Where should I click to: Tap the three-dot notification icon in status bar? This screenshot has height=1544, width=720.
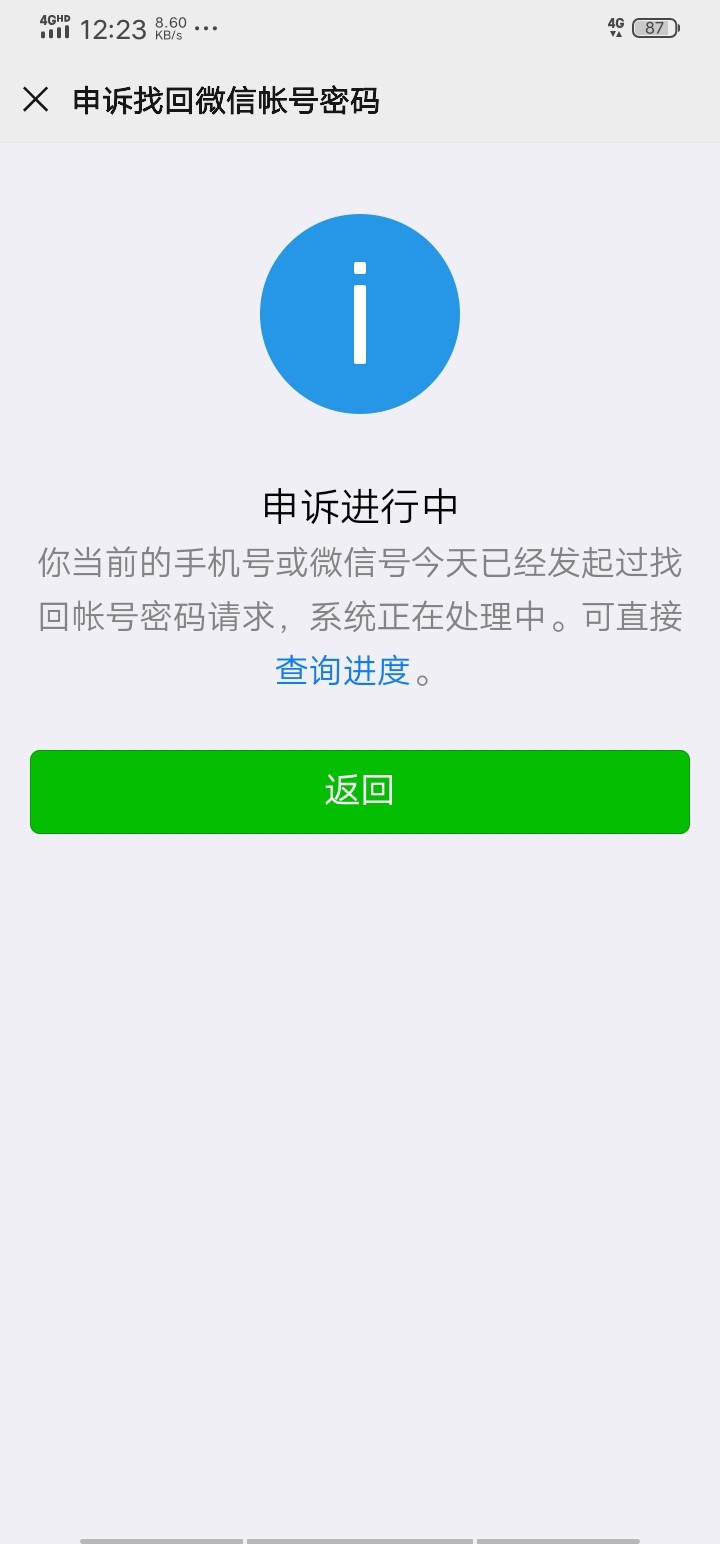click(x=204, y=29)
